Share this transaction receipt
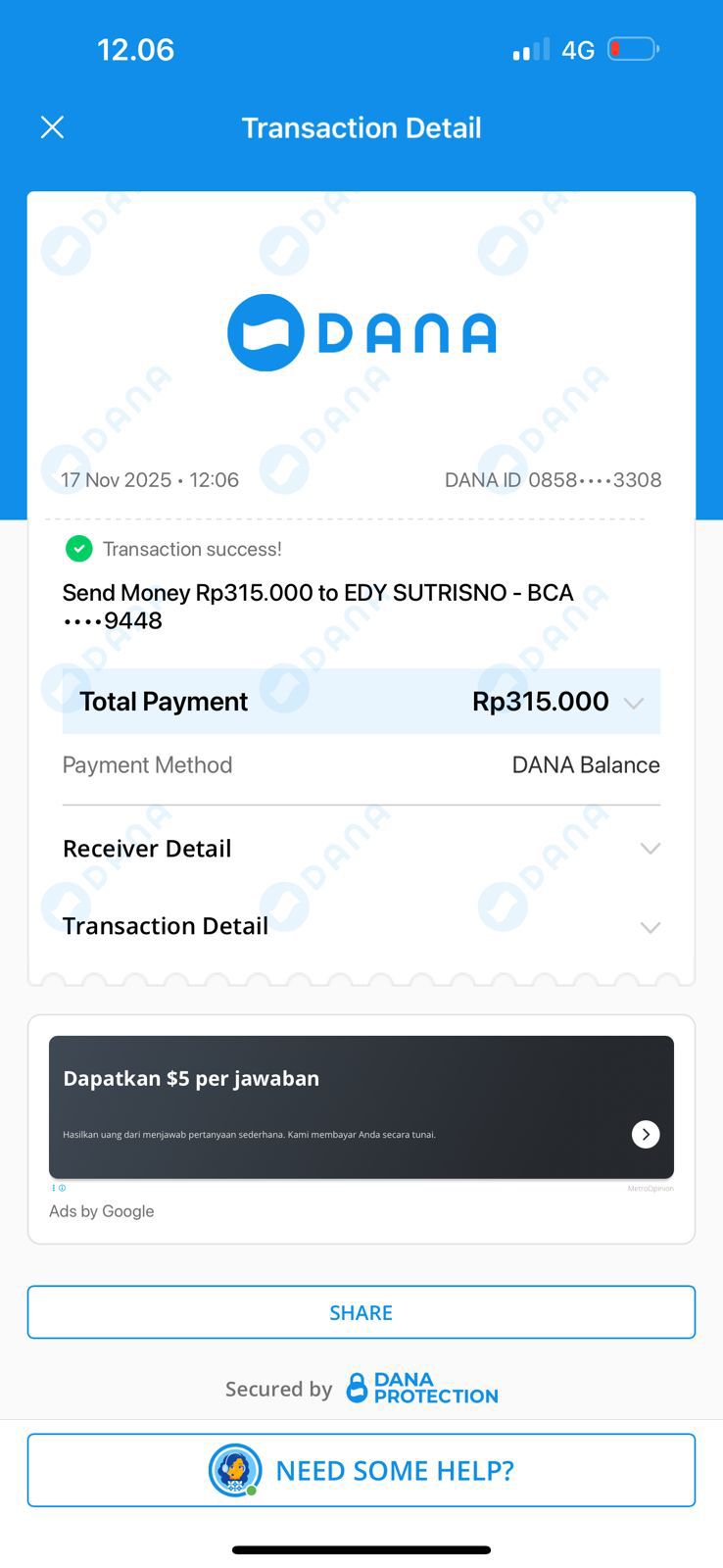723x1568 pixels. [x=361, y=1312]
